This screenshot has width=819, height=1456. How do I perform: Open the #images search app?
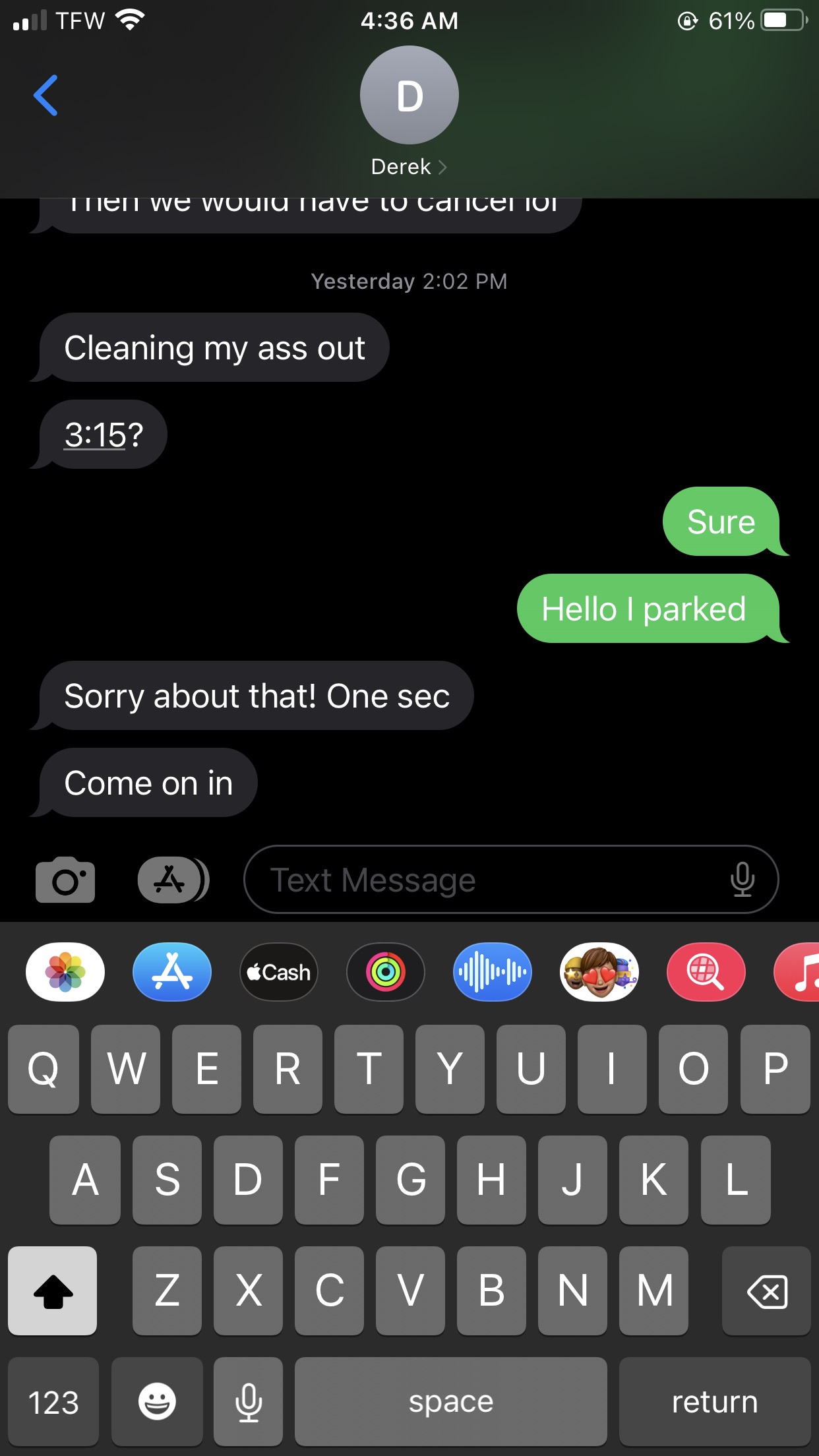pos(706,972)
